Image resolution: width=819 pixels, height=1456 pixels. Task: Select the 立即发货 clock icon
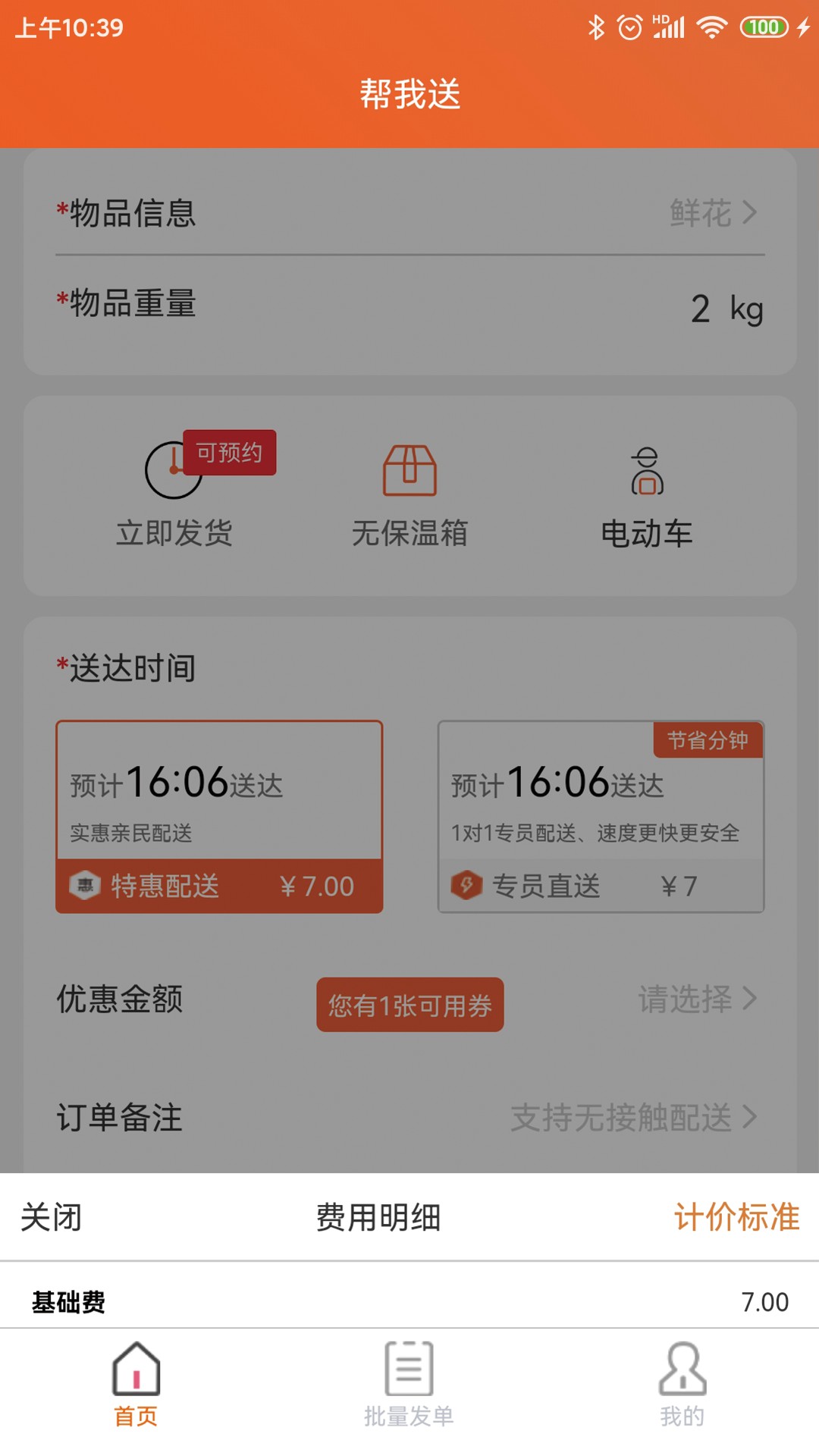tap(173, 470)
